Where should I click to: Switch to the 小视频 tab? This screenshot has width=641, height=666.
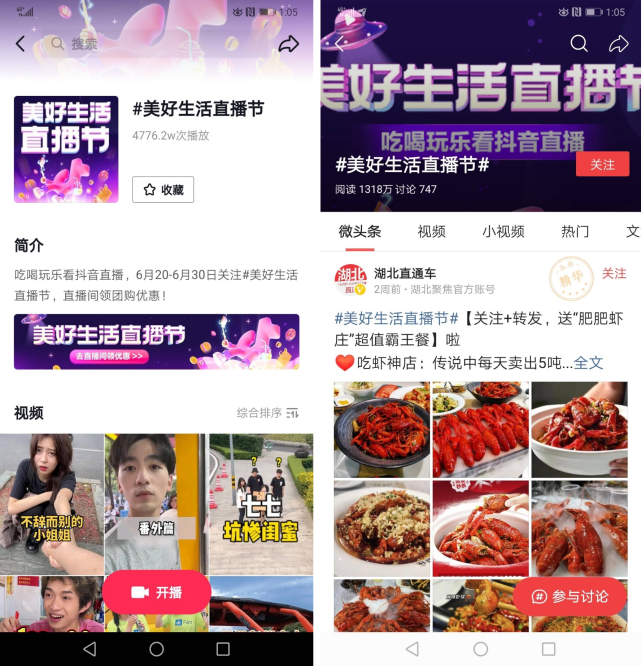click(x=503, y=231)
